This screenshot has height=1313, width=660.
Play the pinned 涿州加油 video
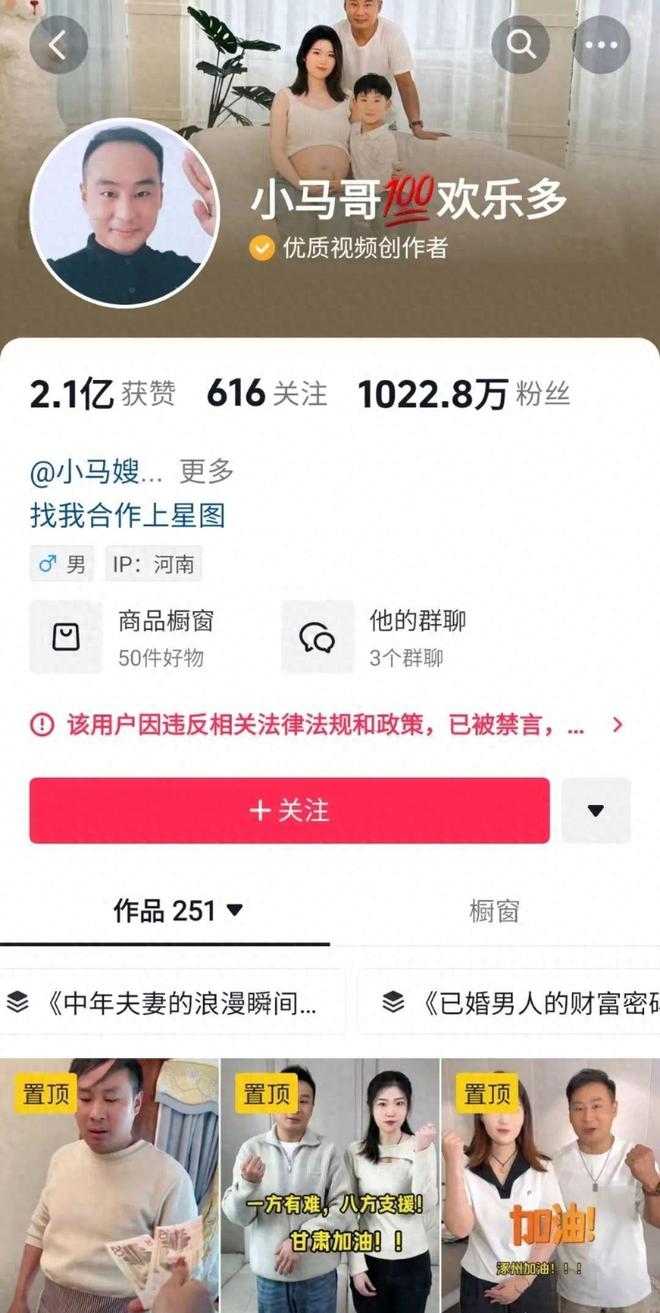point(551,1186)
